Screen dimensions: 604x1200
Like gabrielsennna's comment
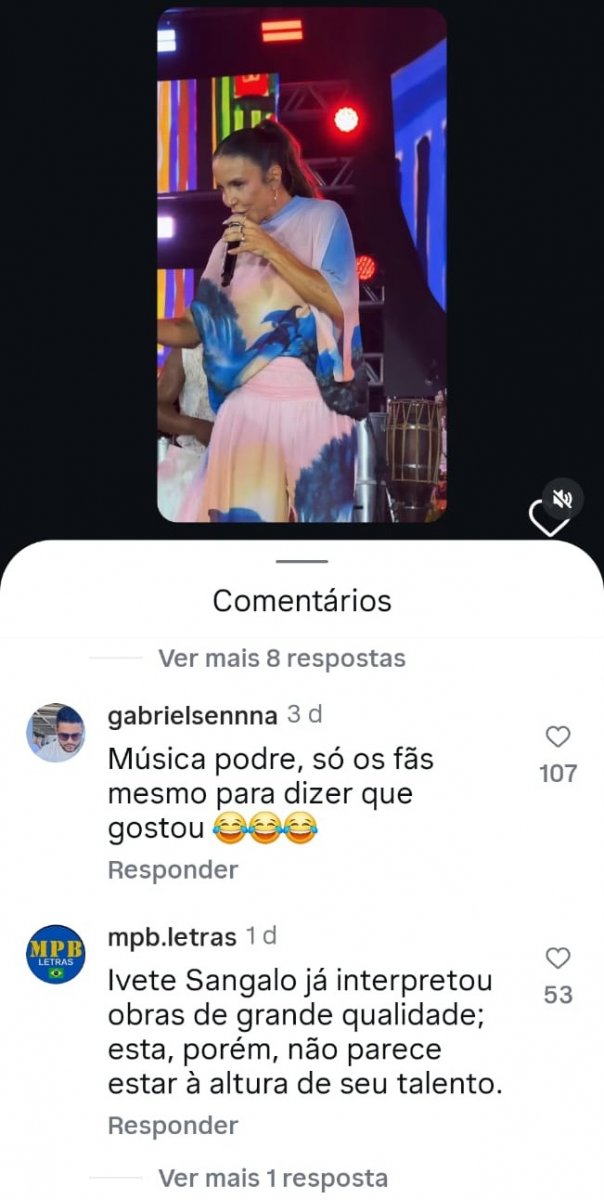pos(558,738)
